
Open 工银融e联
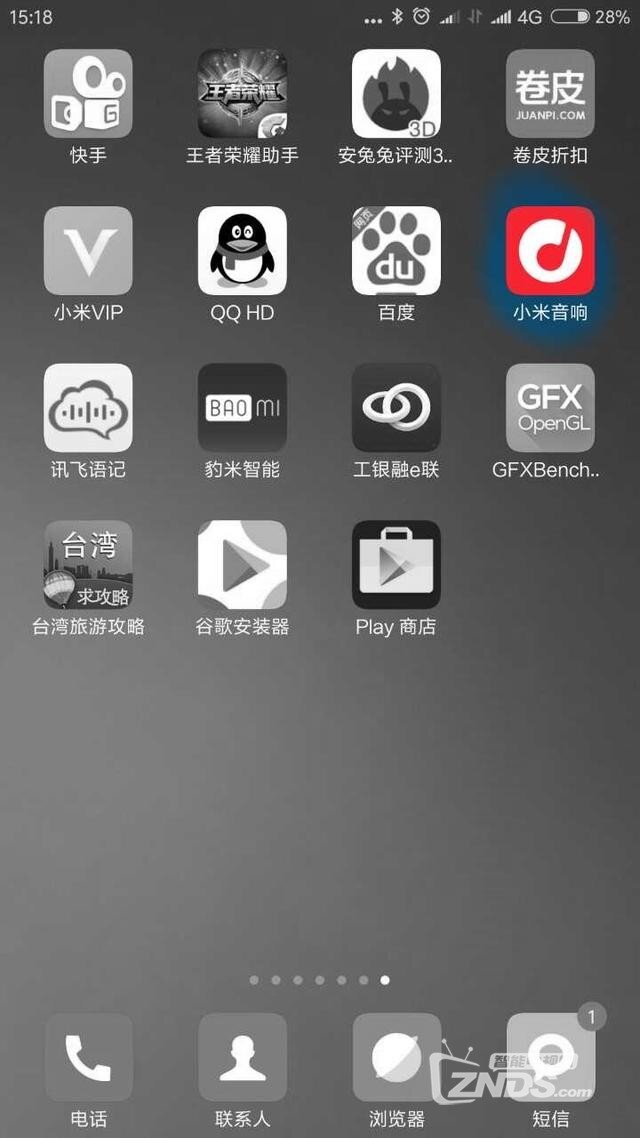(396, 408)
